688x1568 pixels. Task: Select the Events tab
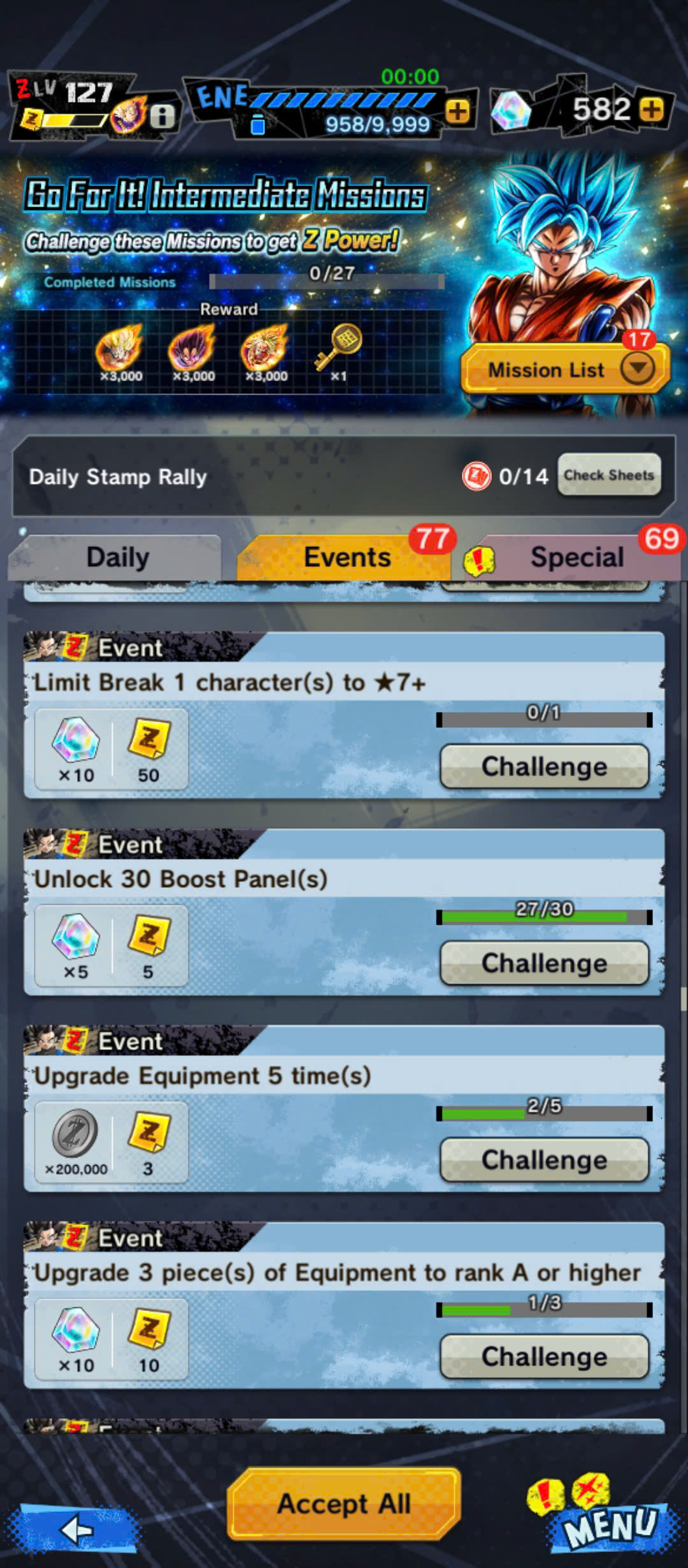coord(347,557)
